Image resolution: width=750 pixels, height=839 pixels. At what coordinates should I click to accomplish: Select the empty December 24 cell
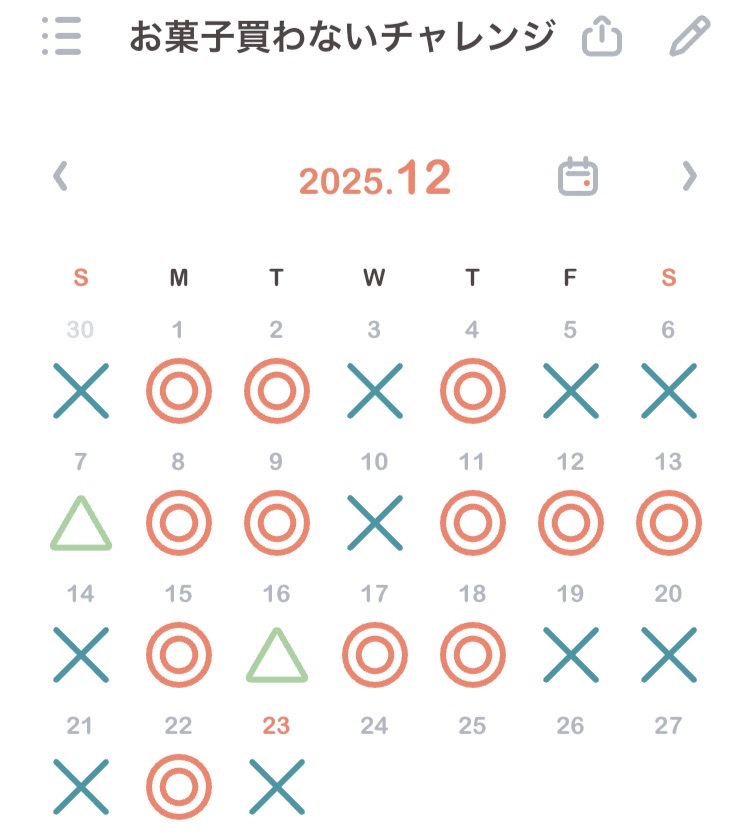374,727
